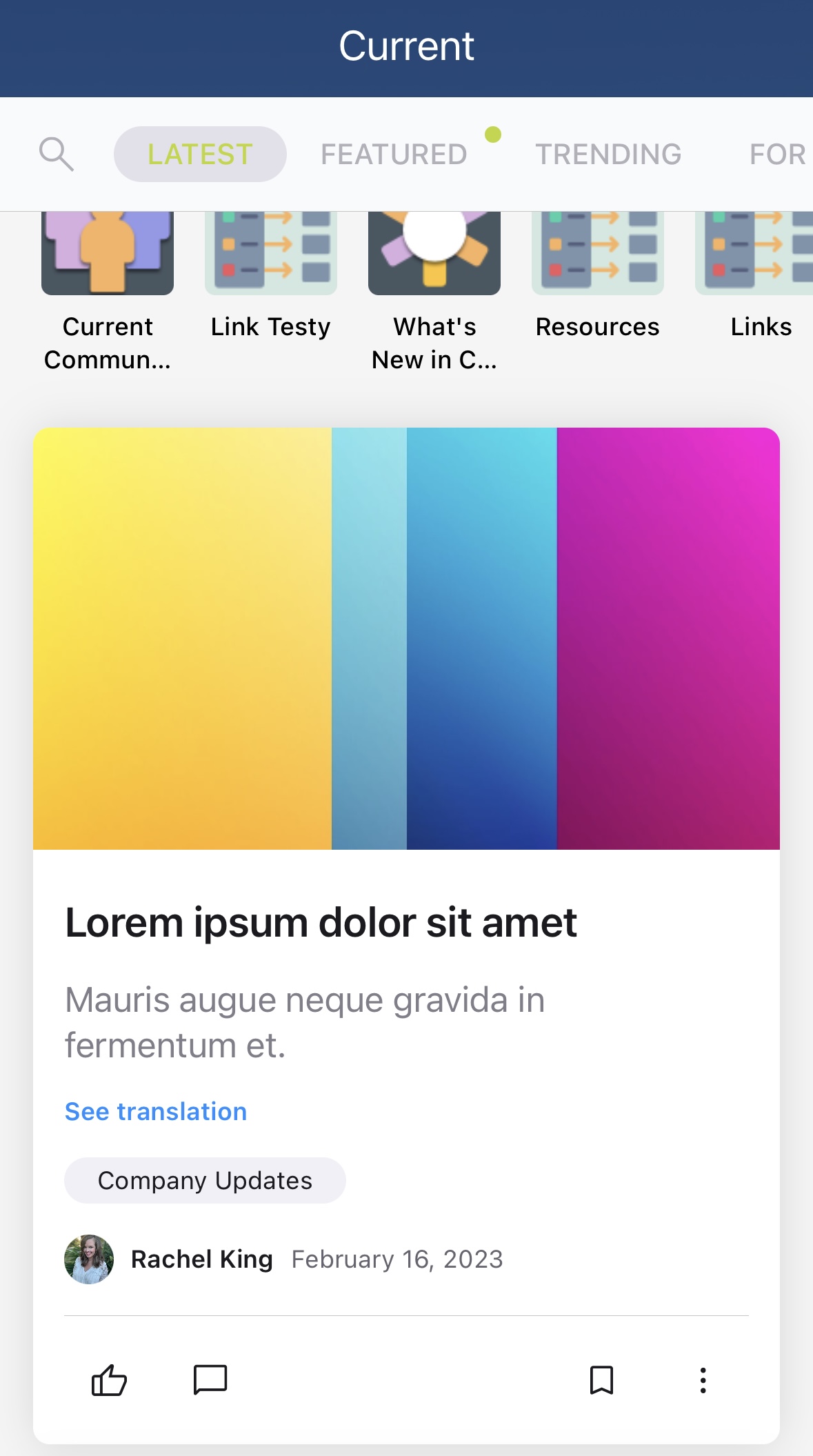Screen dimensions: 813x1456
Task: Comment on the Lorem ipsum post
Action: click(x=210, y=1380)
